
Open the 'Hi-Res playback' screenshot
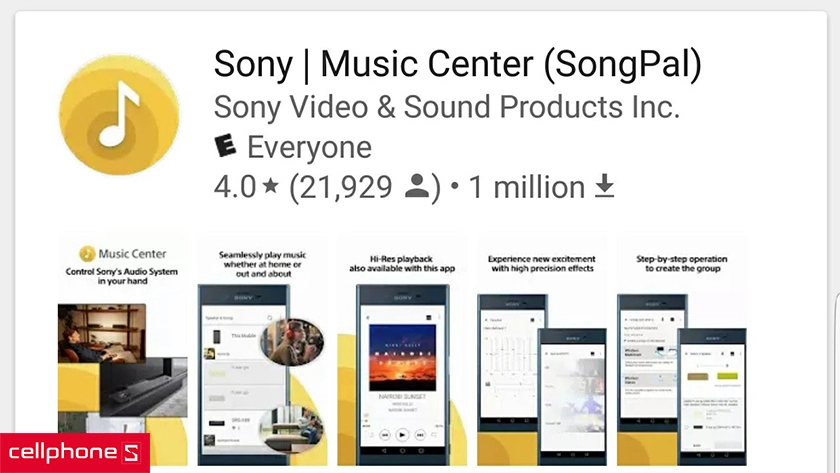point(402,350)
